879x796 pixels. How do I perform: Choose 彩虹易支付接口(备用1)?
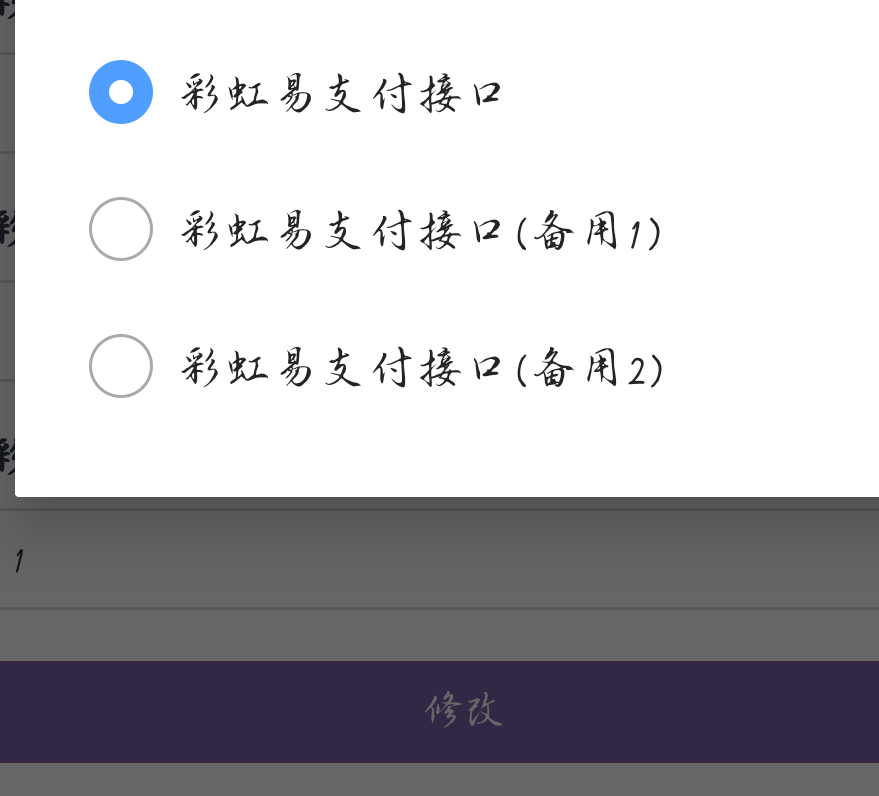(x=121, y=229)
